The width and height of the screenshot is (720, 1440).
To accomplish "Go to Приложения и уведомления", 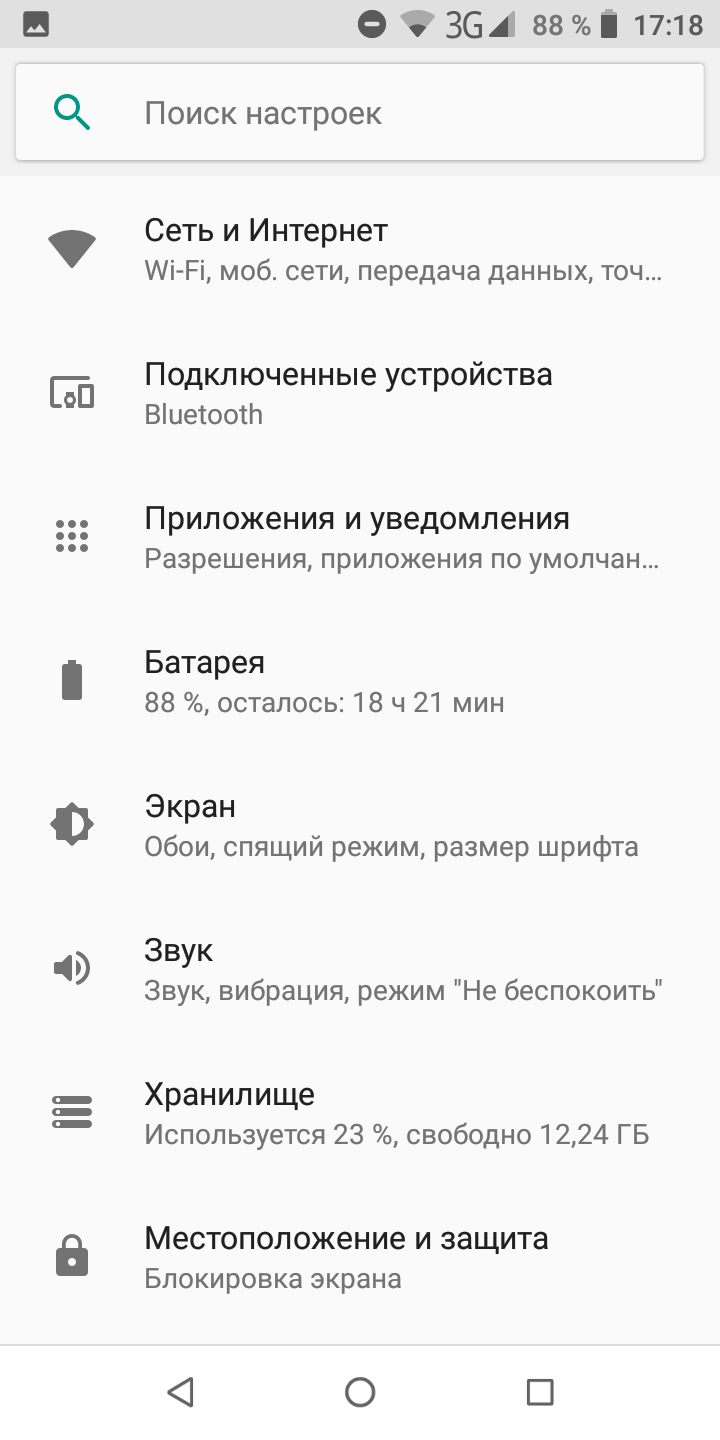I will coord(360,537).
